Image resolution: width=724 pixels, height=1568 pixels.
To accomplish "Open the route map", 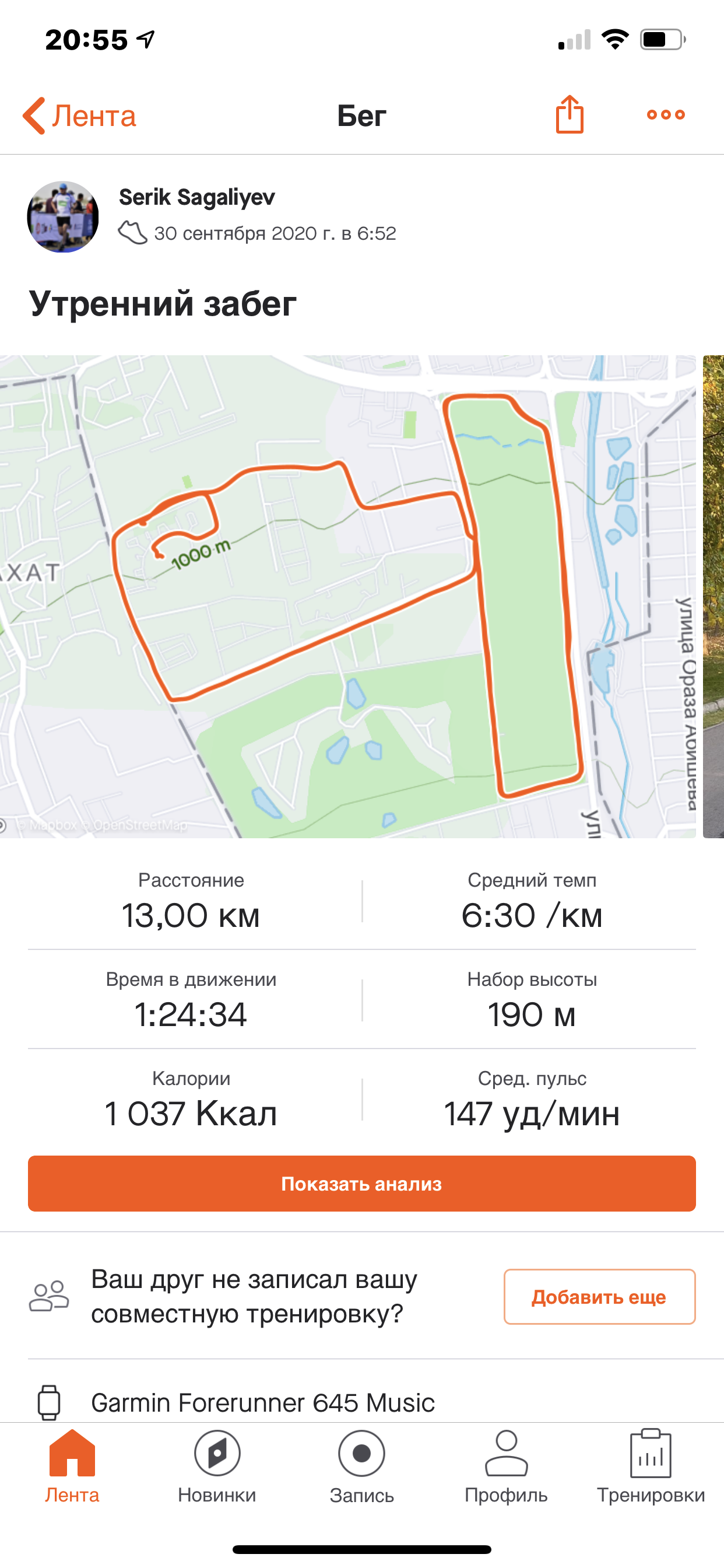I will pyautogui.click(x=347, y=597).
